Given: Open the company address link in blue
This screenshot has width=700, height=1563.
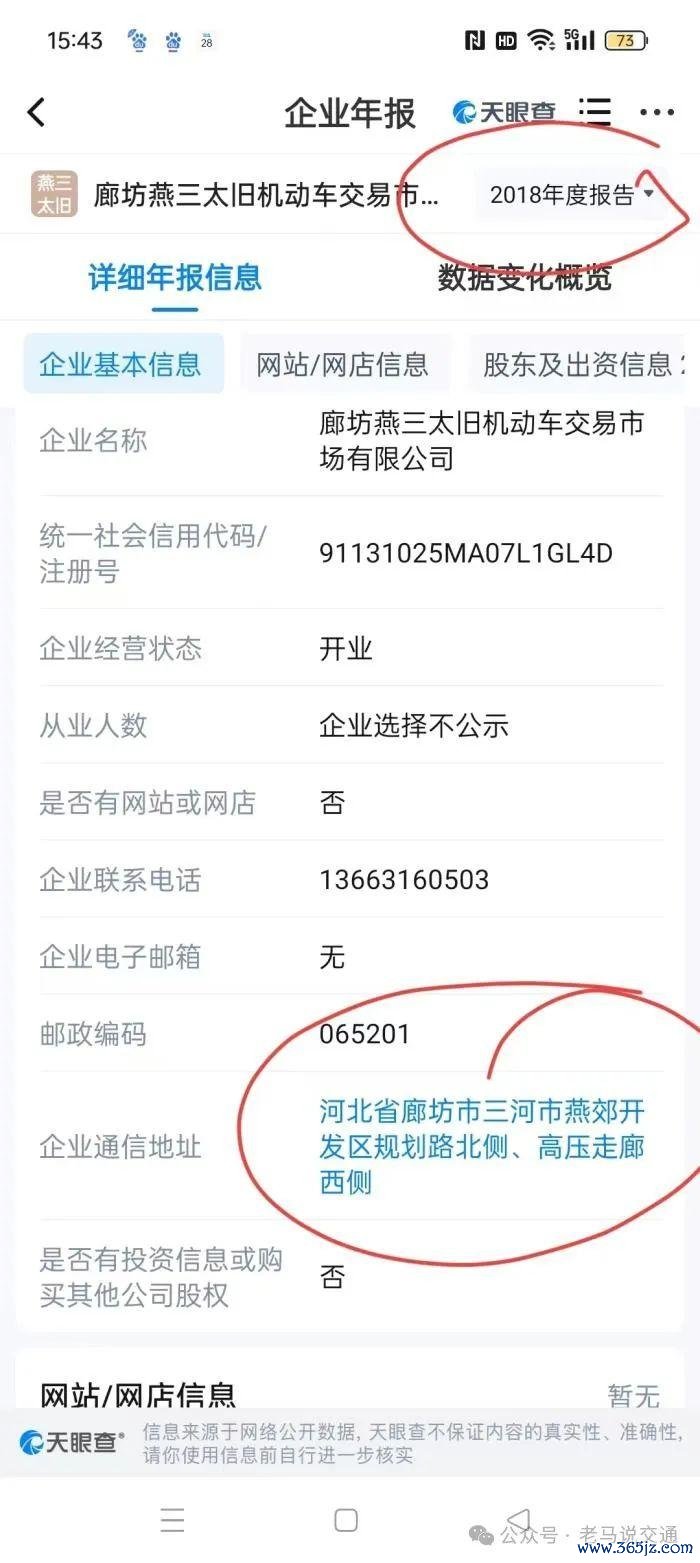Looking at the screenshot, I should pos(482,1146).
